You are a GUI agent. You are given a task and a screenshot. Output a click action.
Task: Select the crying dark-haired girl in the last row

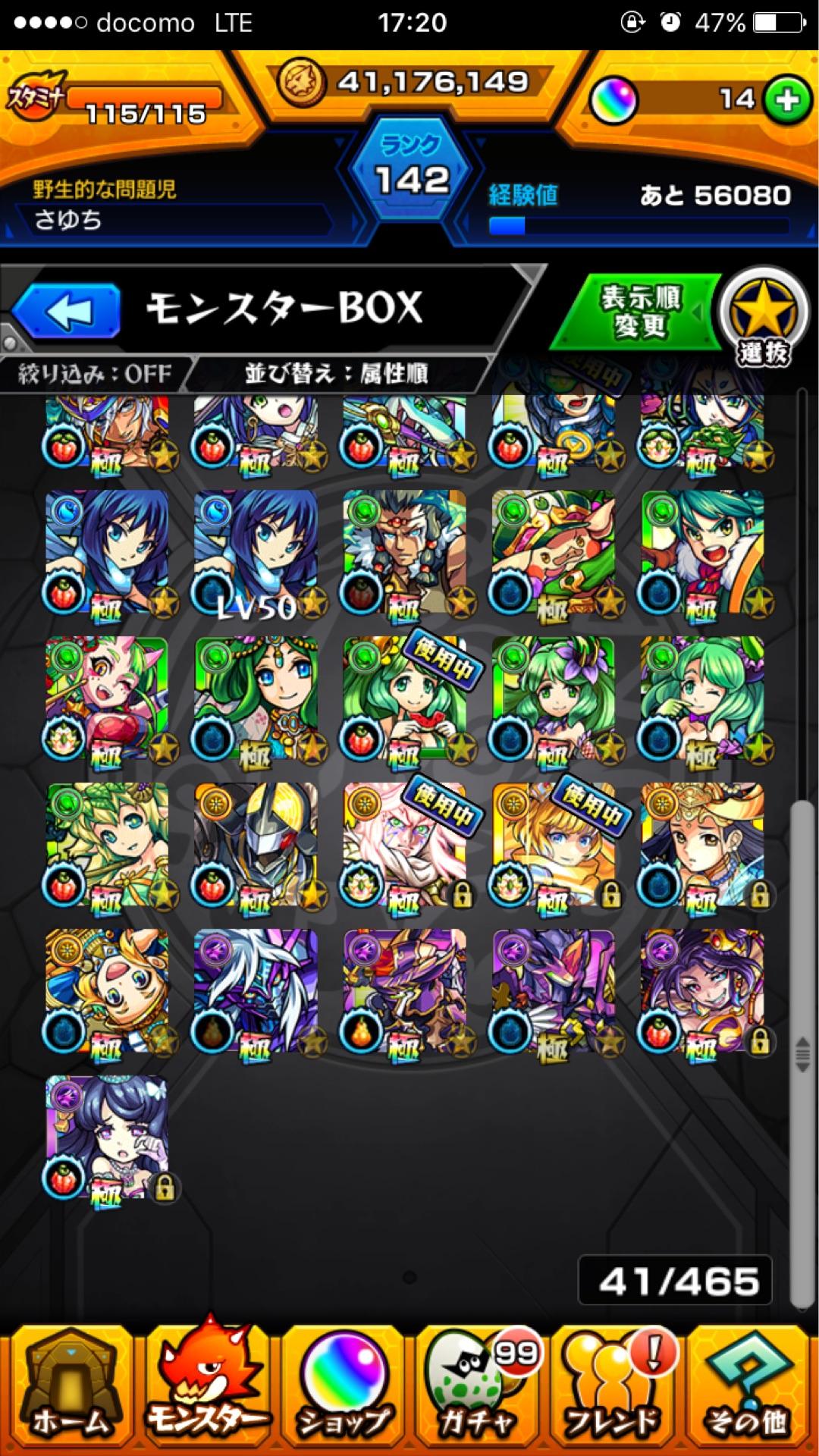click(107, 1137)
